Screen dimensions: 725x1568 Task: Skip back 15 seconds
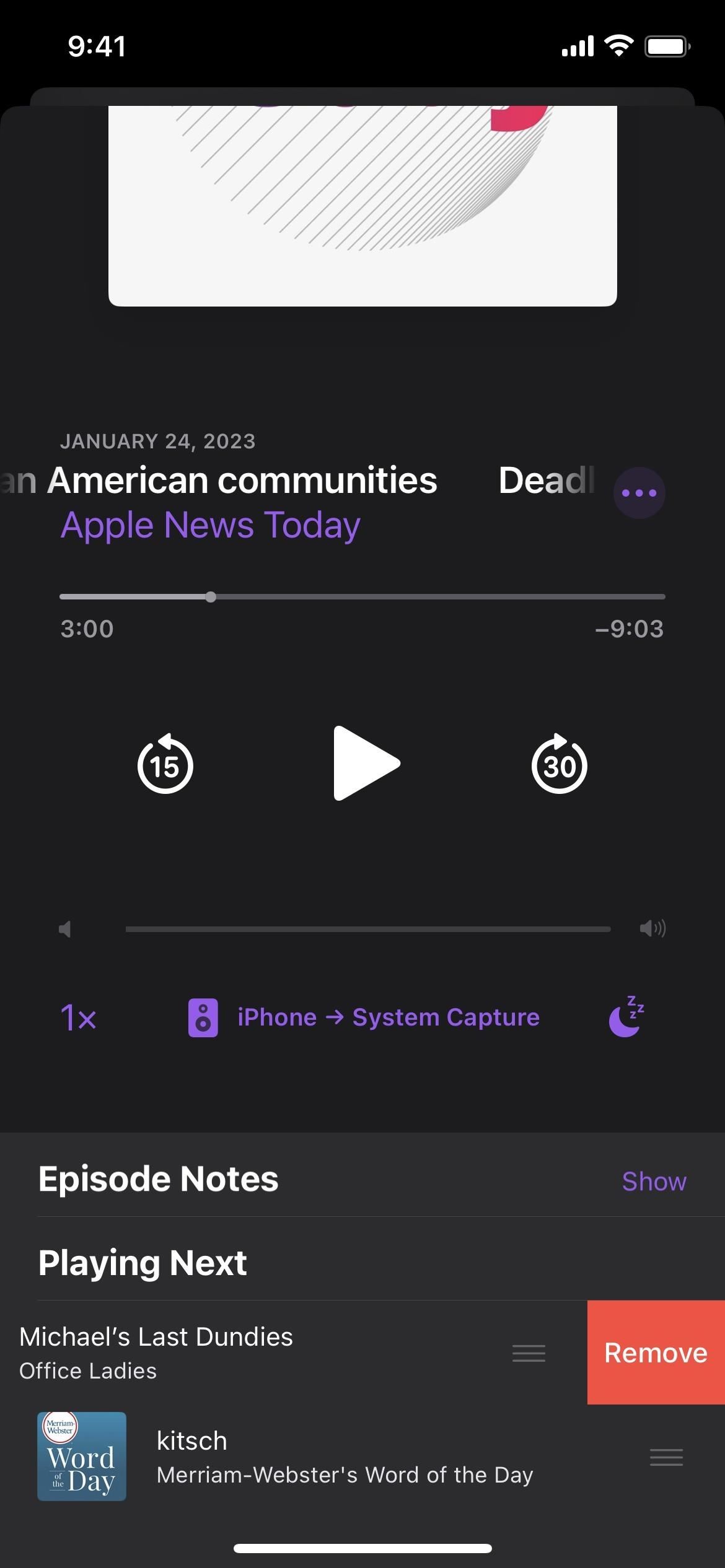tap(165, 764)
